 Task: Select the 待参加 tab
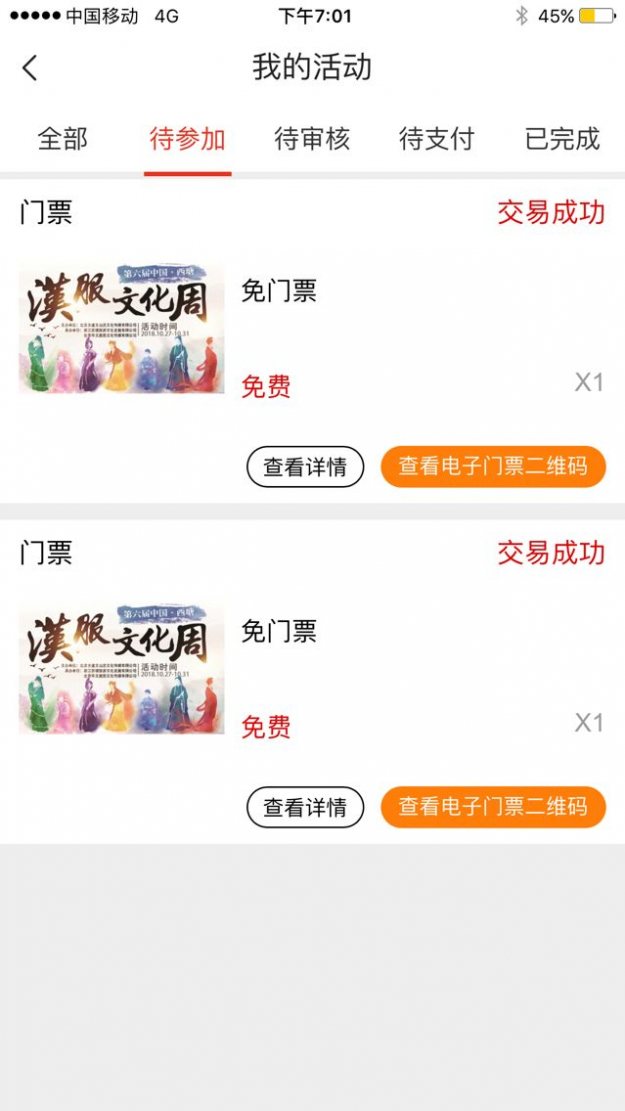(187, 139)
